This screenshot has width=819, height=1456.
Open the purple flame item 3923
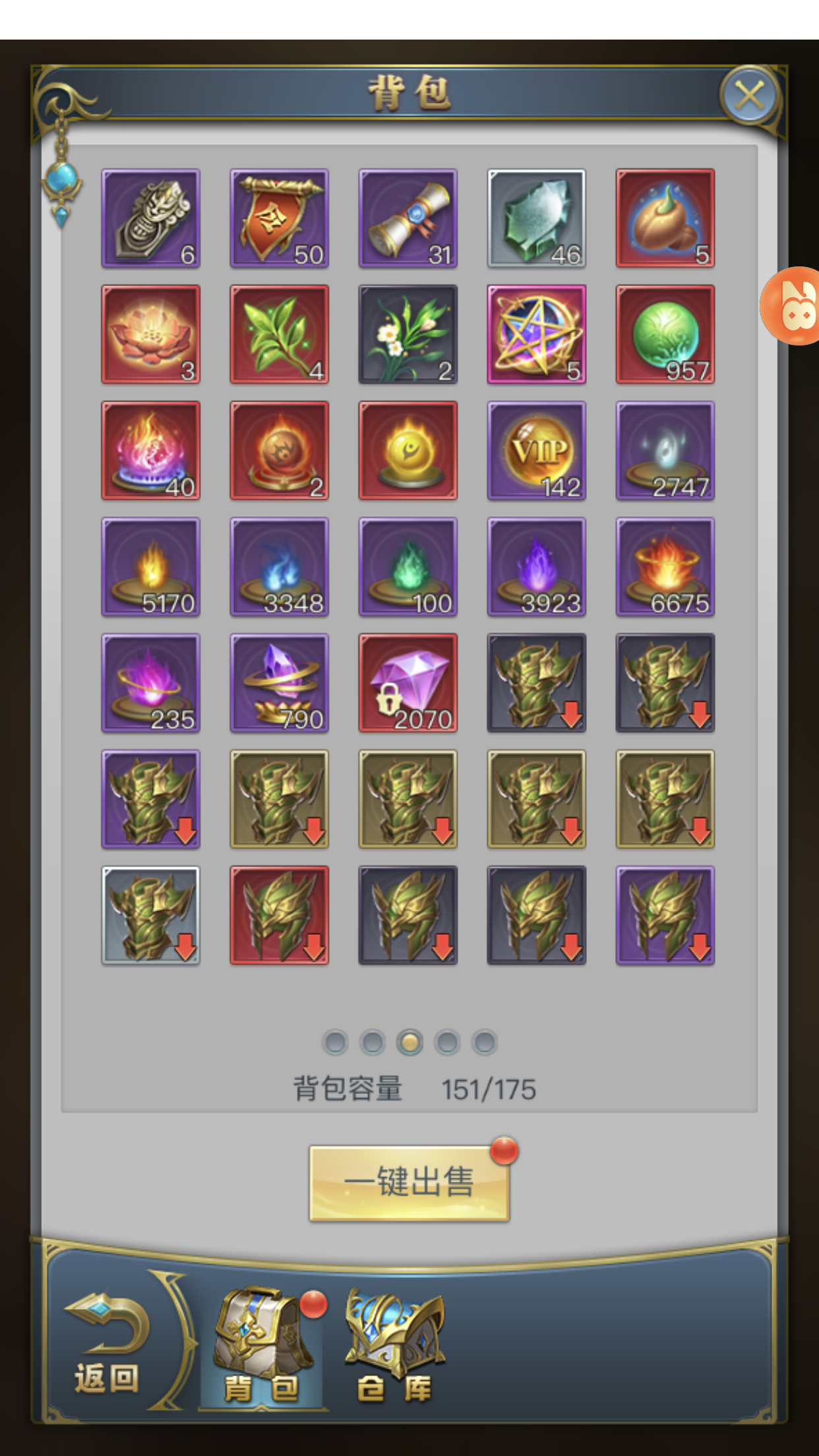click(x=536, y=567)
